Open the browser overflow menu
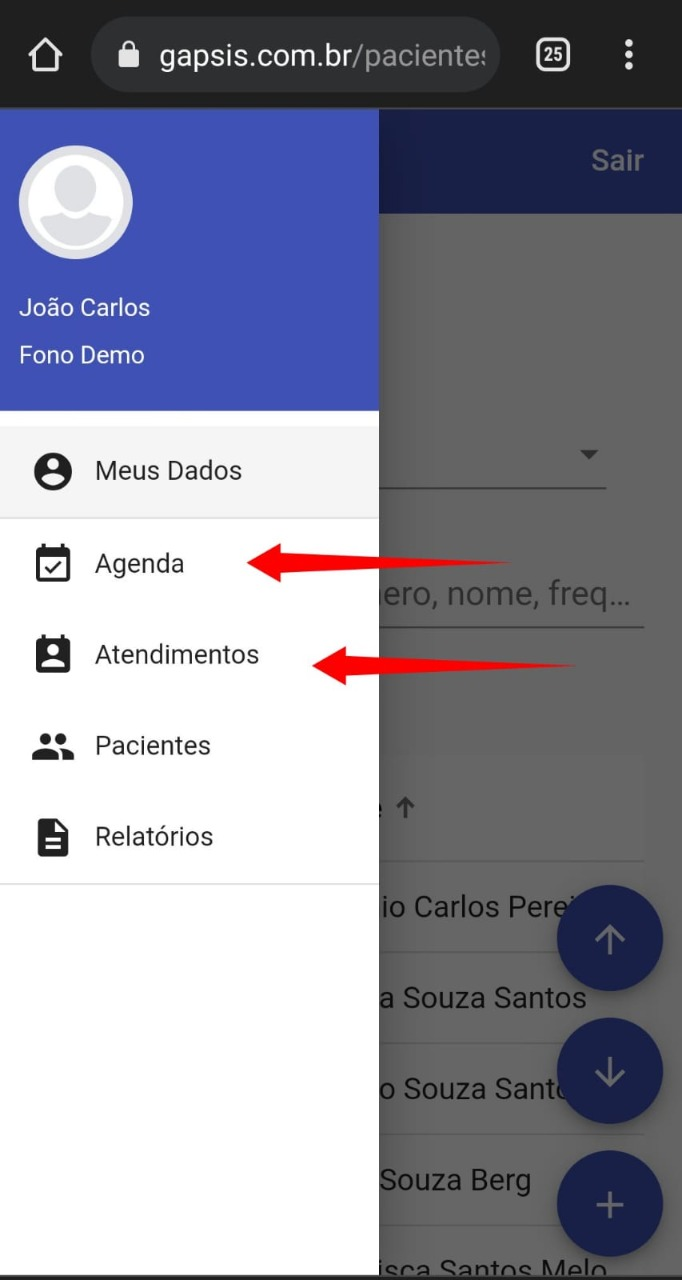This screenshot has height=1280, width=682. coord(628,54)
